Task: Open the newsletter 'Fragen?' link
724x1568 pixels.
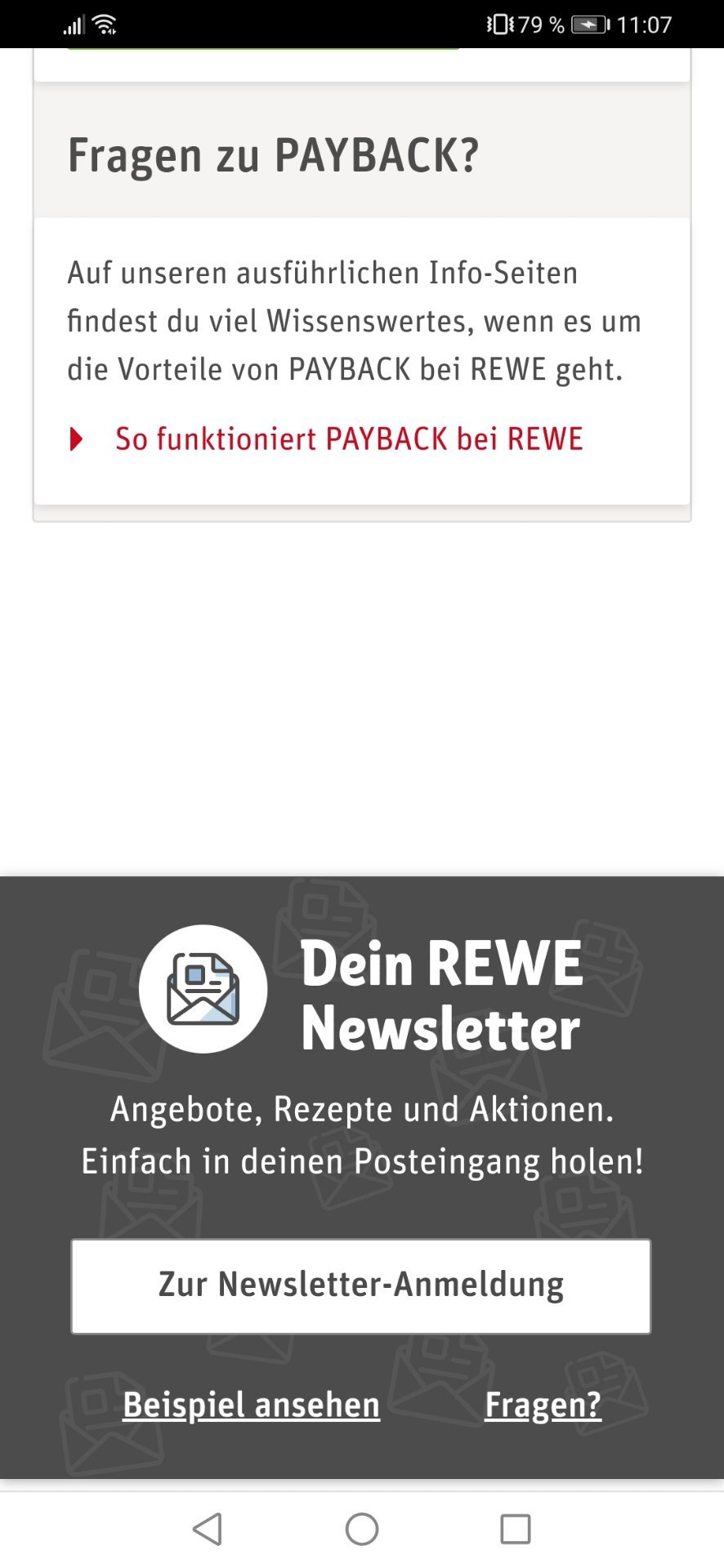Action: coord(543,1405)
